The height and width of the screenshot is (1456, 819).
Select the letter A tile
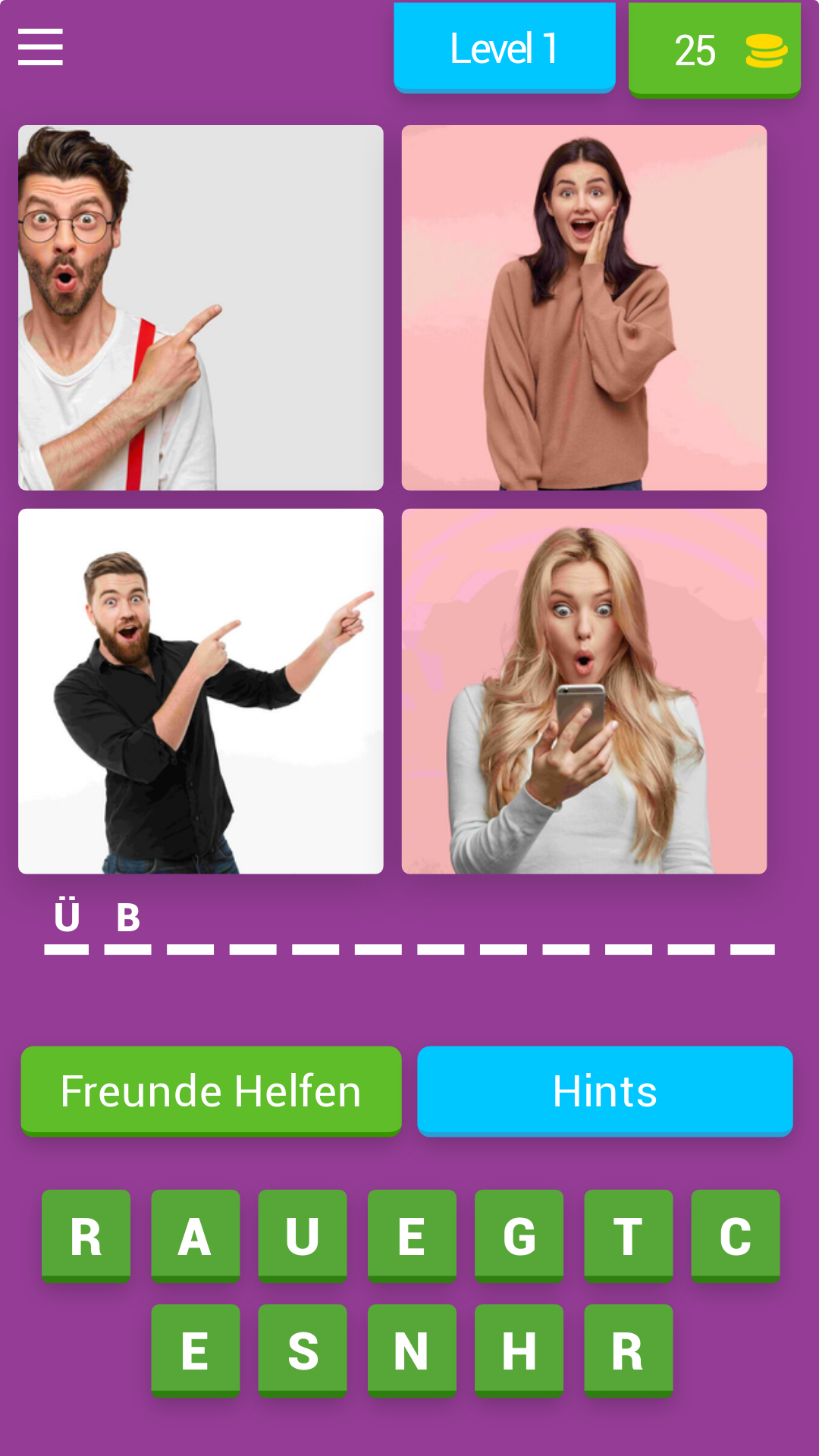pos(195,1235)
